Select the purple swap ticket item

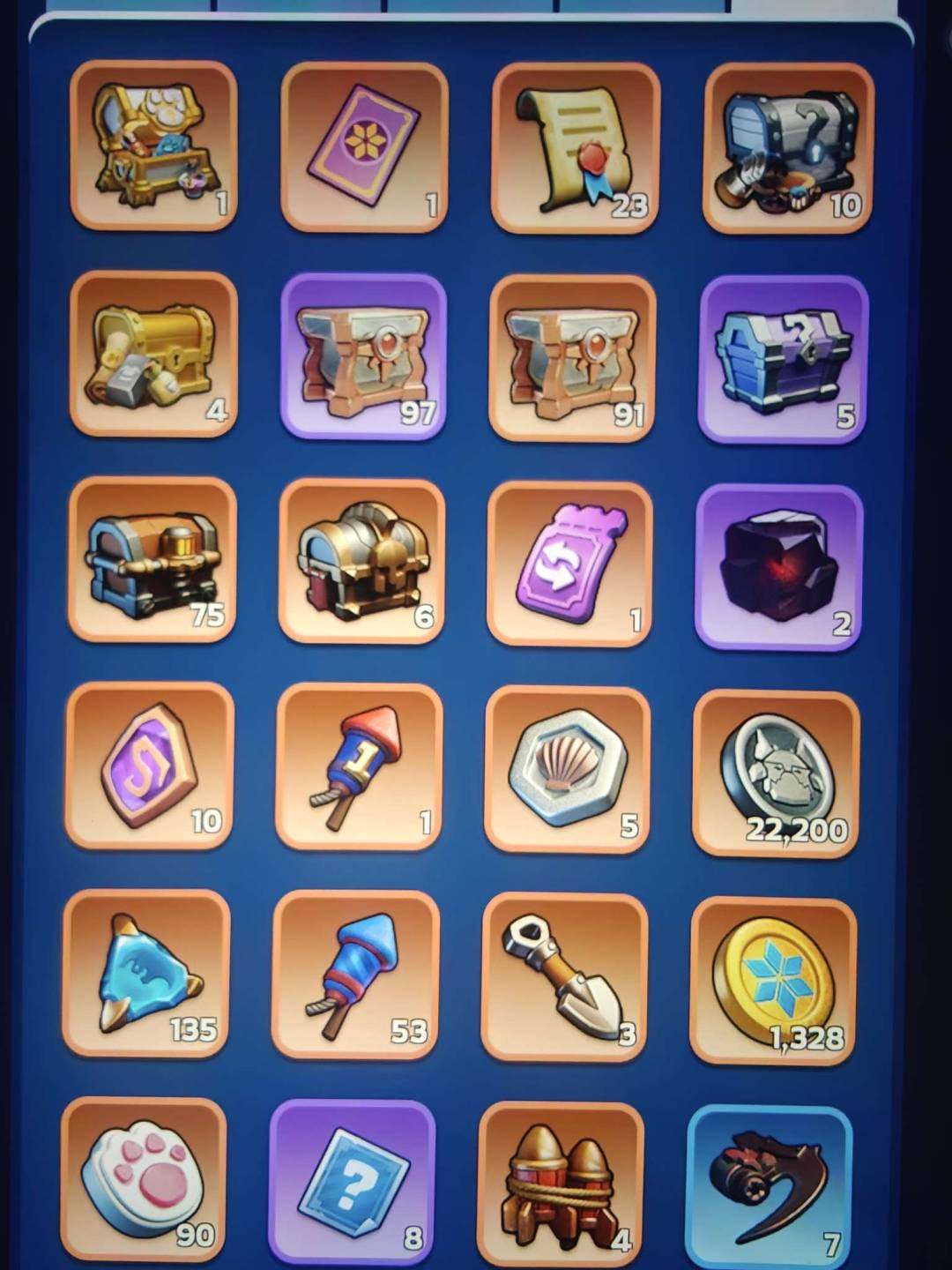(570, 564)
